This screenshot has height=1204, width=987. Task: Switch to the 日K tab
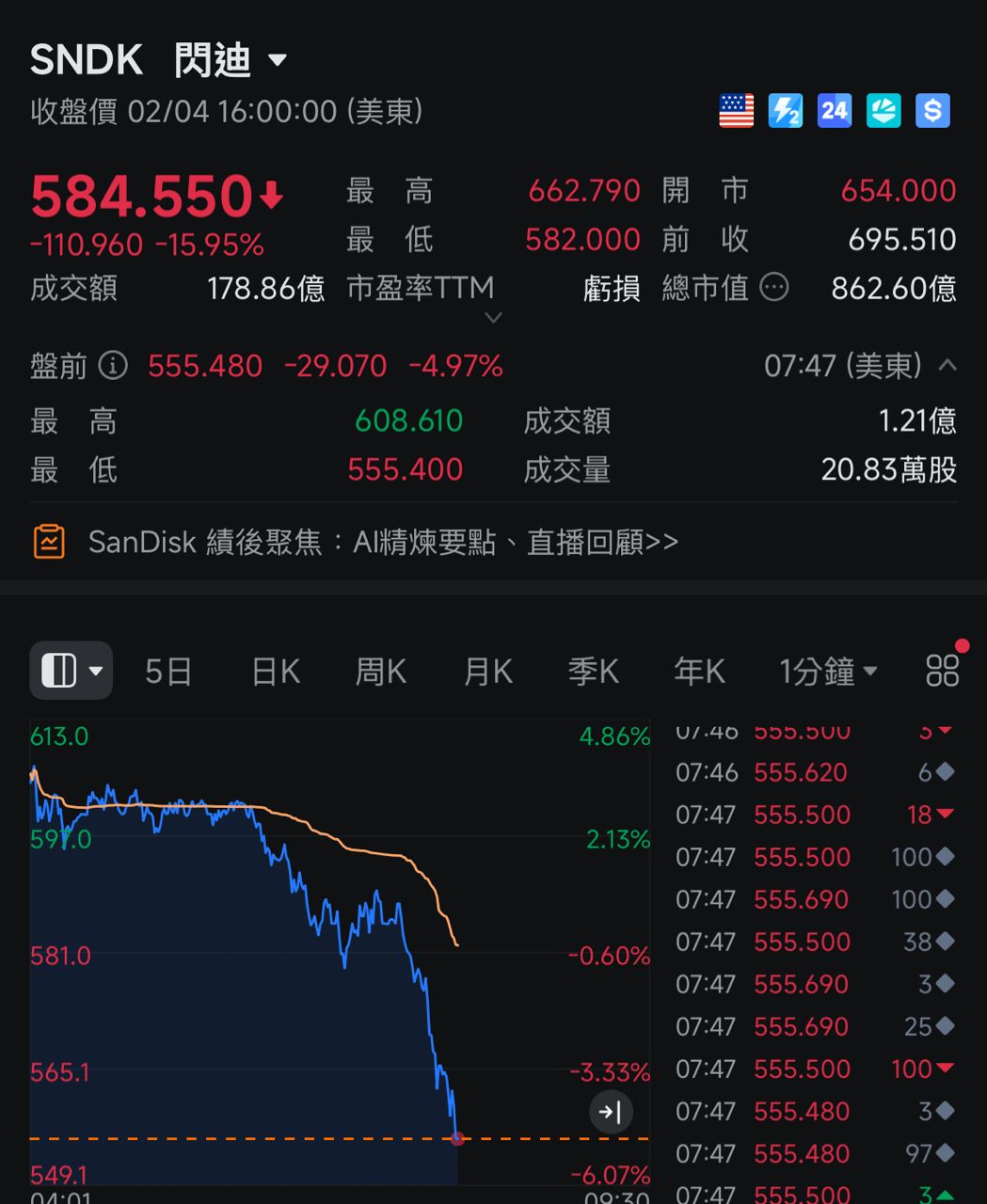(274, 671)
